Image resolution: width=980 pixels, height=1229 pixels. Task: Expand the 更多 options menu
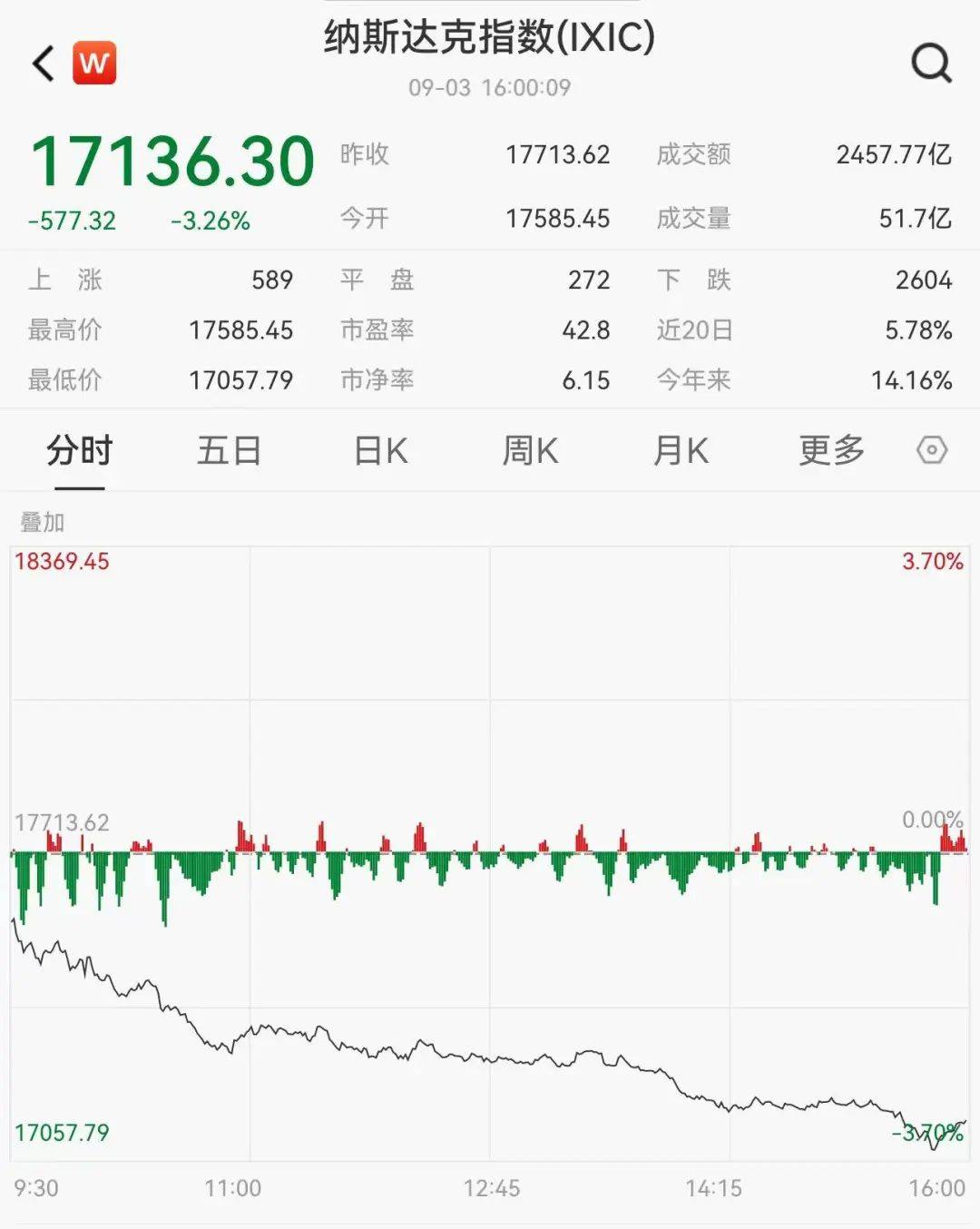coord(829,448)
